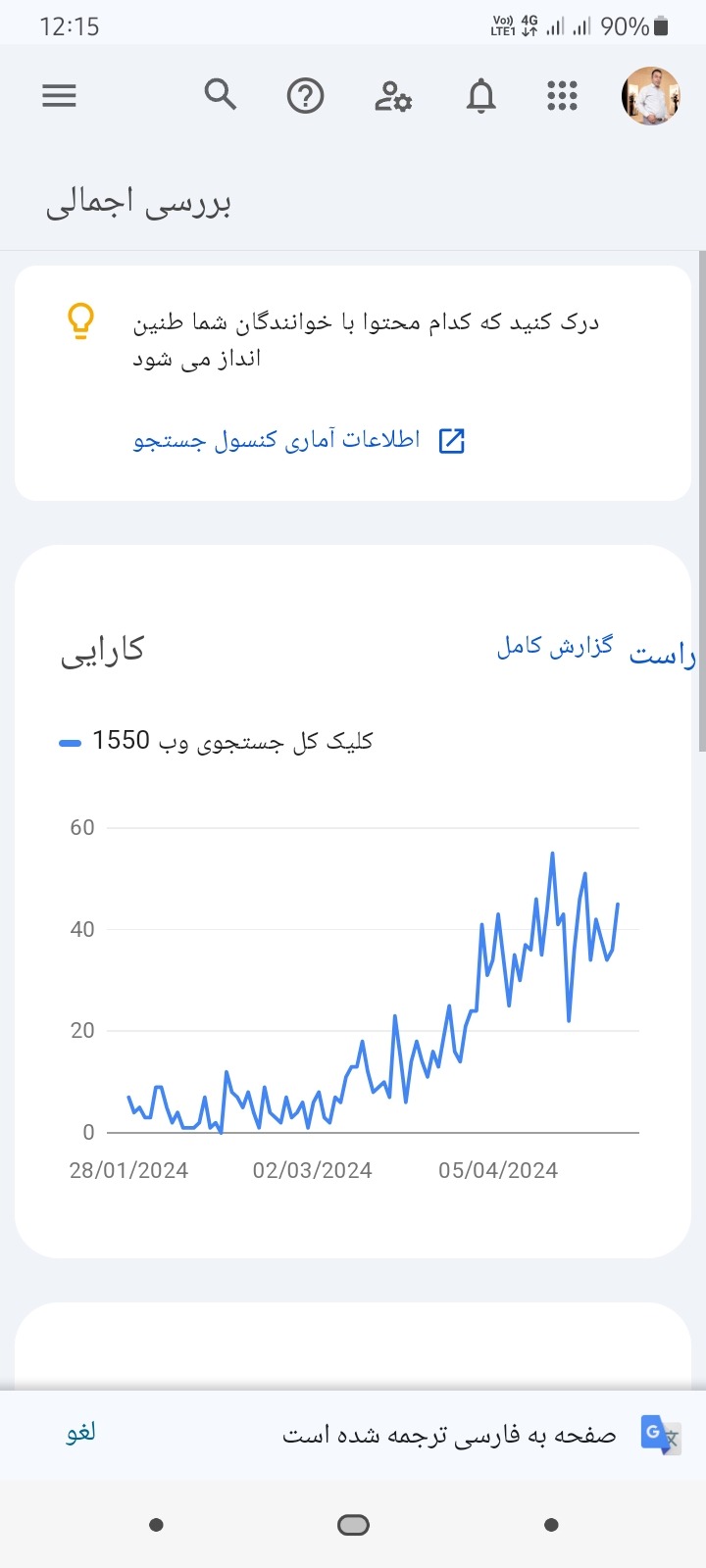Open users and settings icon
This screenshot has width=706, height=1568.
[393, 96]
